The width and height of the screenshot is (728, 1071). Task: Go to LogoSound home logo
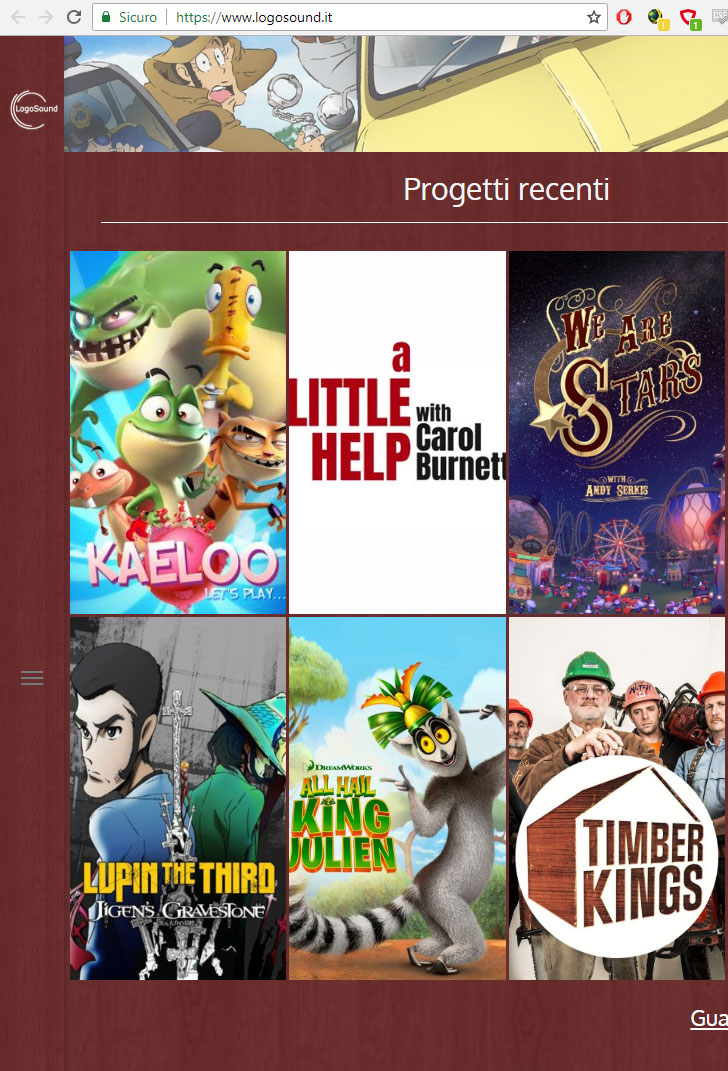(33, 109)
